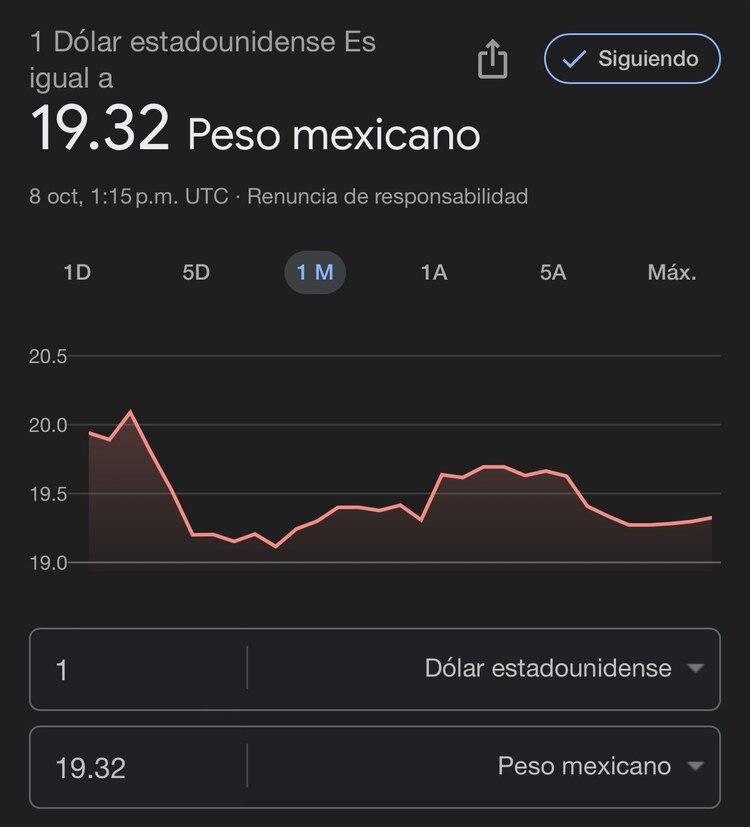Show the Máx. historical chart
Screen dimensions: 750x827
[x=672, y=272]
